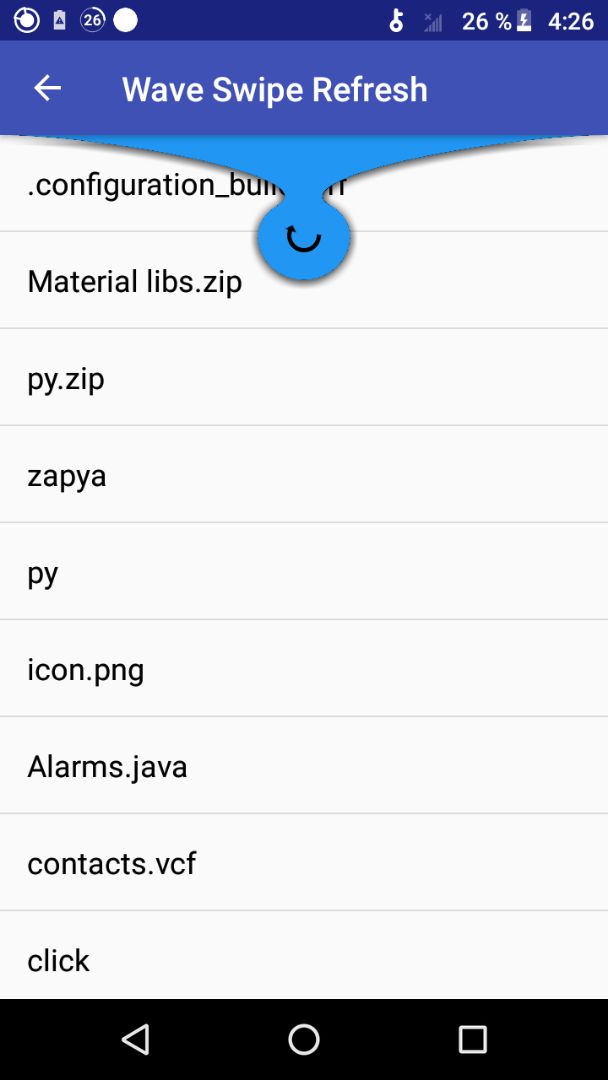Image resolution: width=608 pixels, height=1080 pixels.
Task: Show recent apps
Action: coord(472,1039)
